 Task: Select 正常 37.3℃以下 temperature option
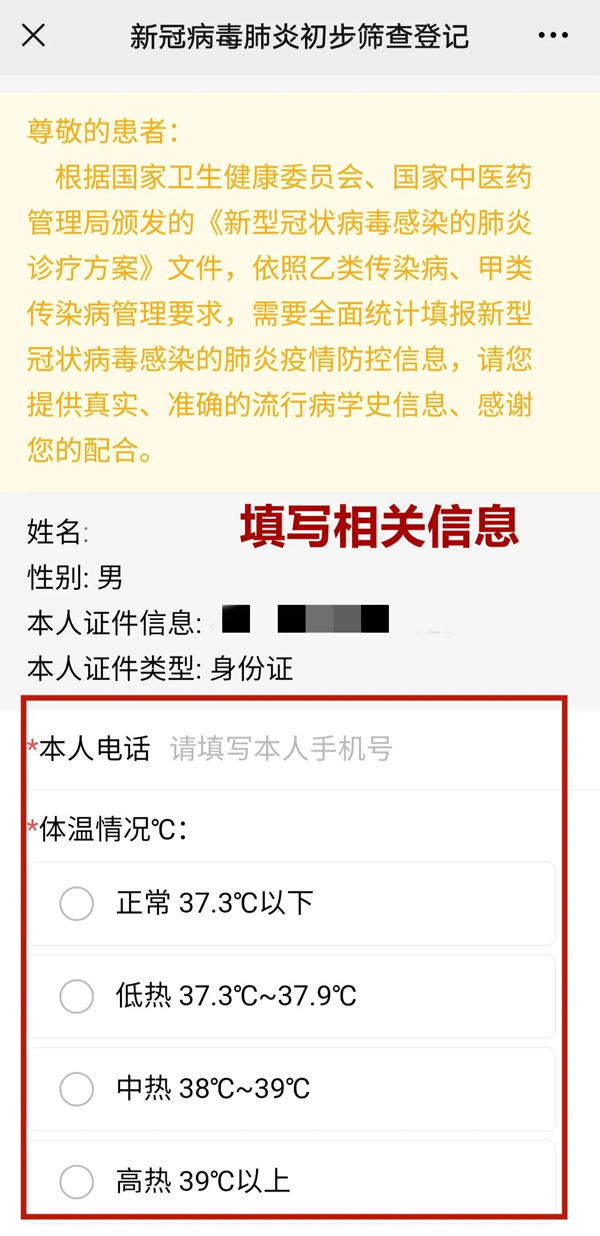(77, 904)
